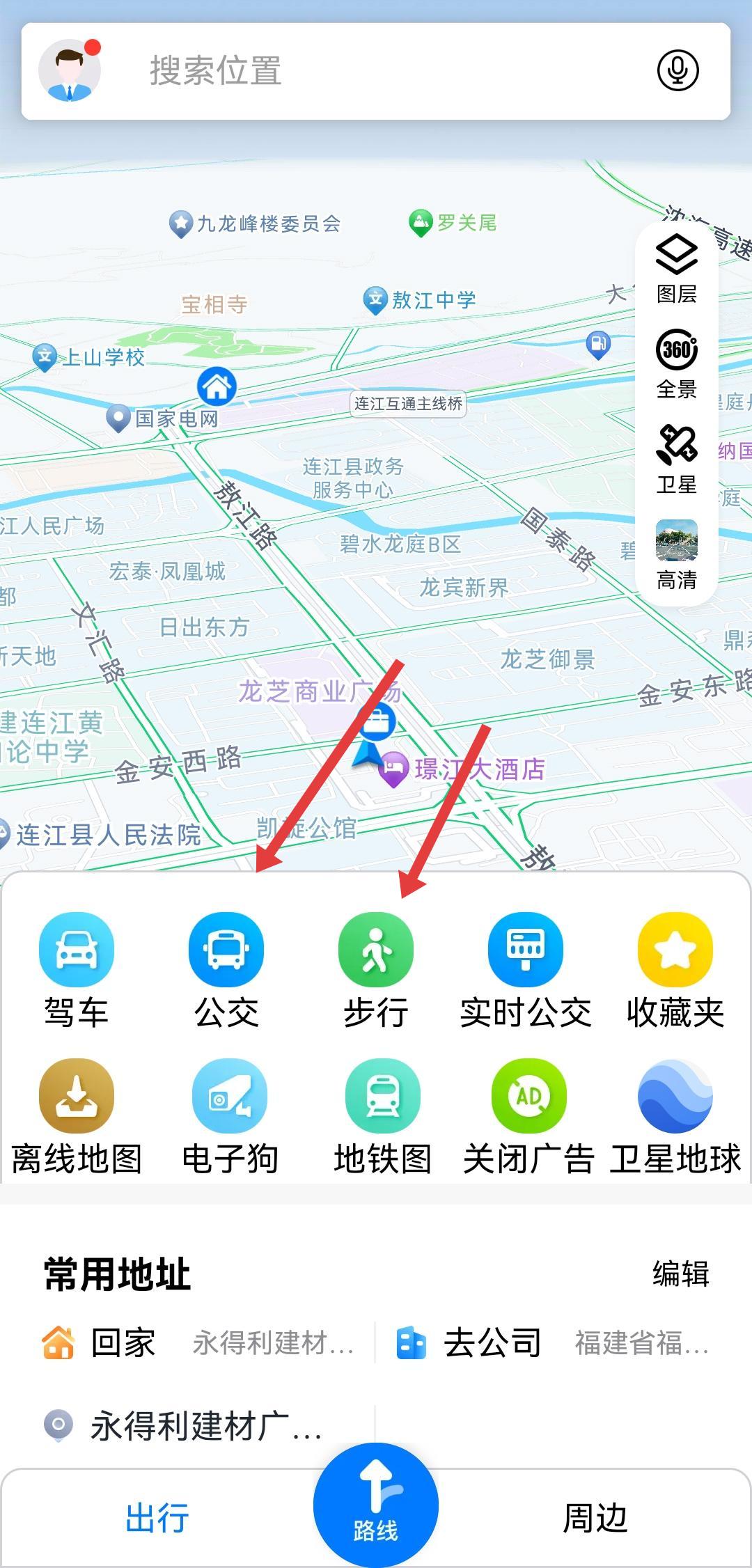Tap 关闭广告 to disable ads
The image size is (752, 1568).
[x=528, y=1117]
